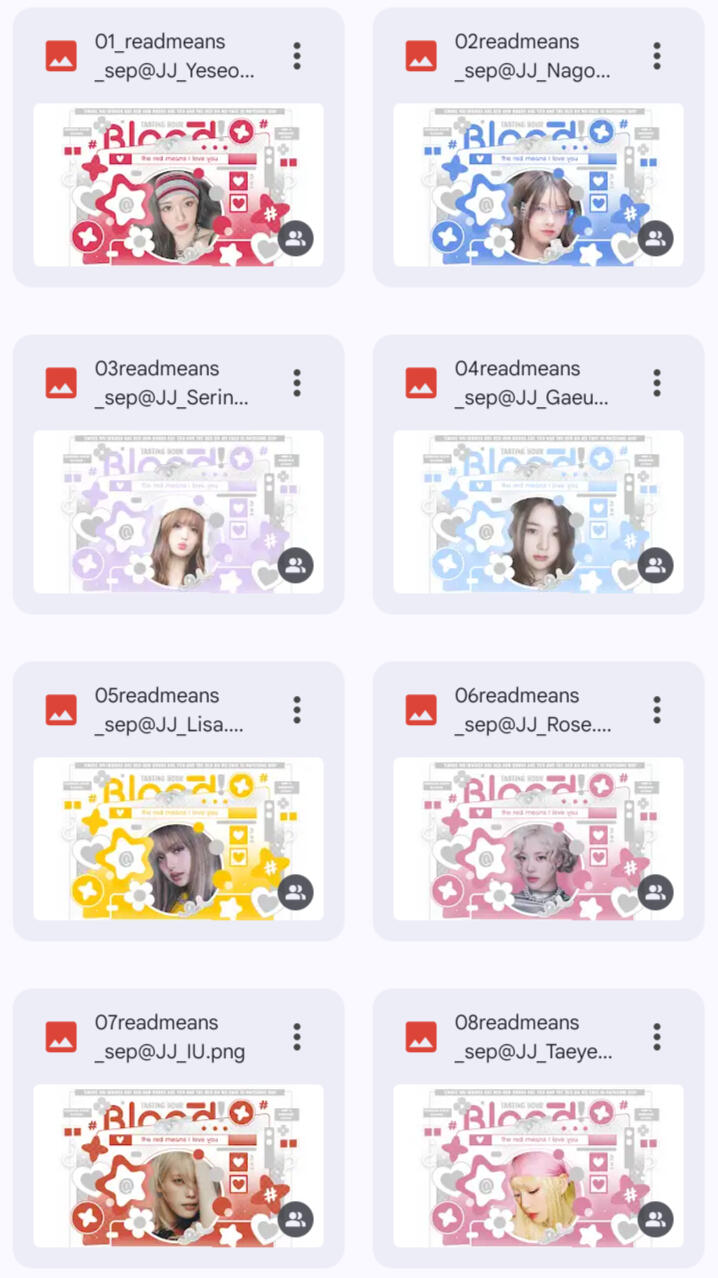Open the 01_readmeans Yeseo image file

(178, 185)
